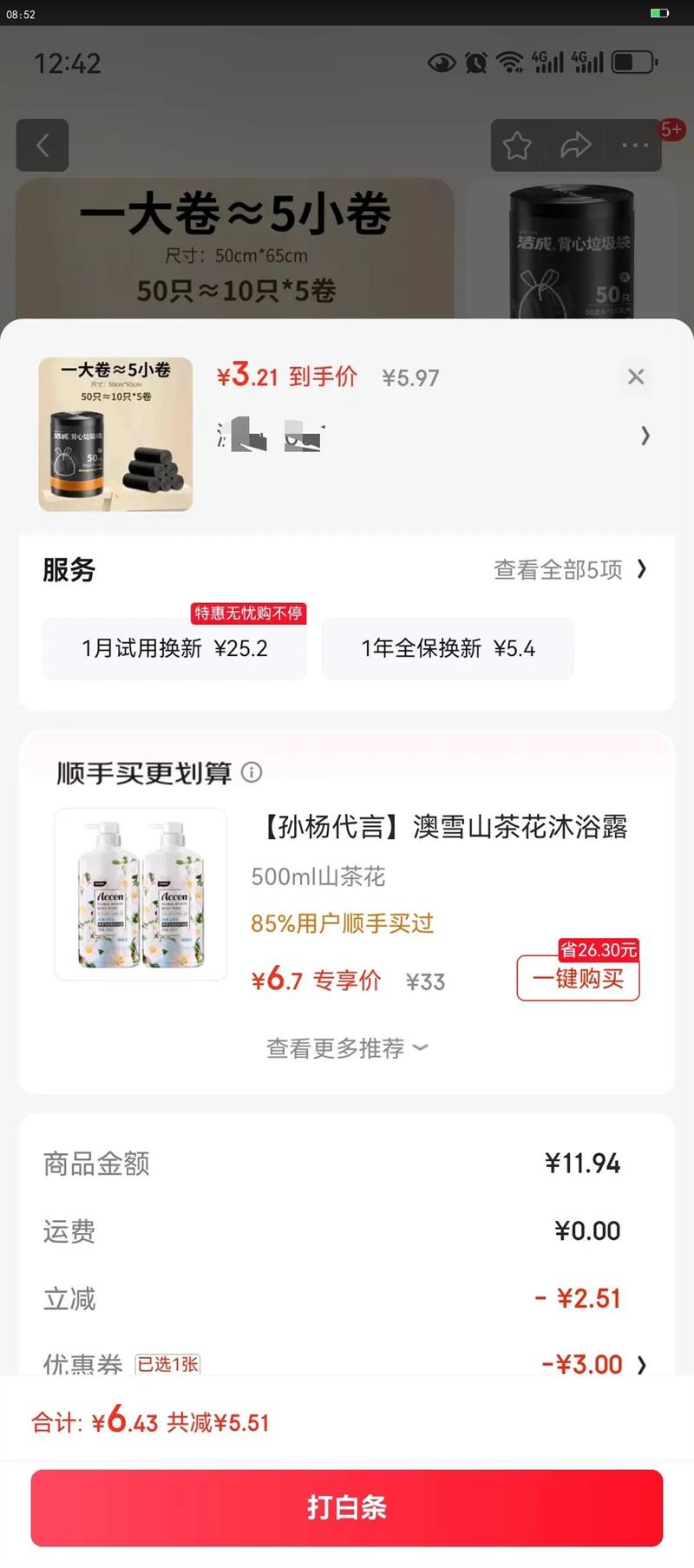Viewport: 694px width, 1568px height.
Task: Select the 1月试用换新 ¥25.2 service
Action: click(x=173, y=648)
